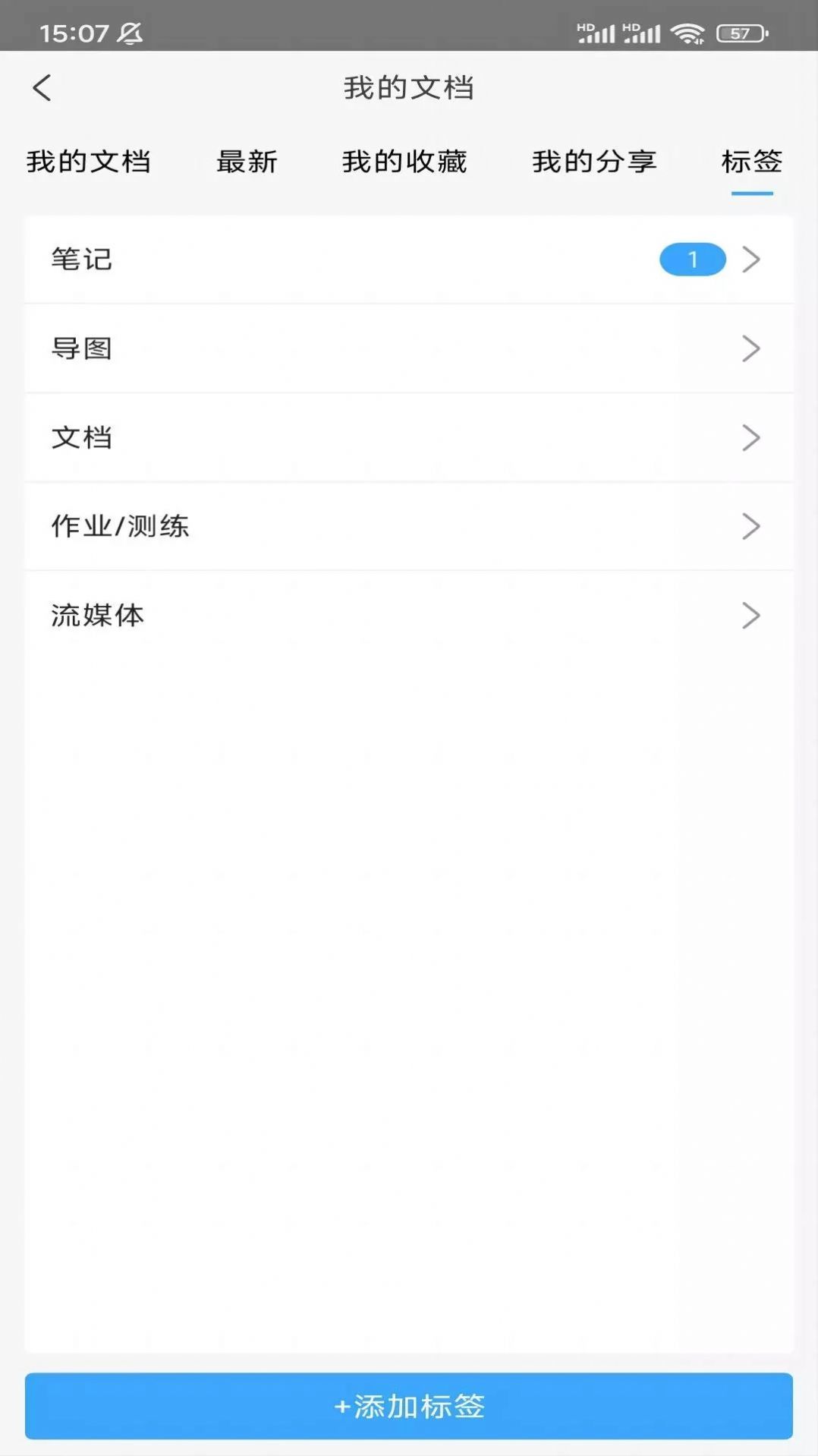Switch to the 最新 tab
The width and height of the screenshot is (818, 1456).
[x=247, y=162]
